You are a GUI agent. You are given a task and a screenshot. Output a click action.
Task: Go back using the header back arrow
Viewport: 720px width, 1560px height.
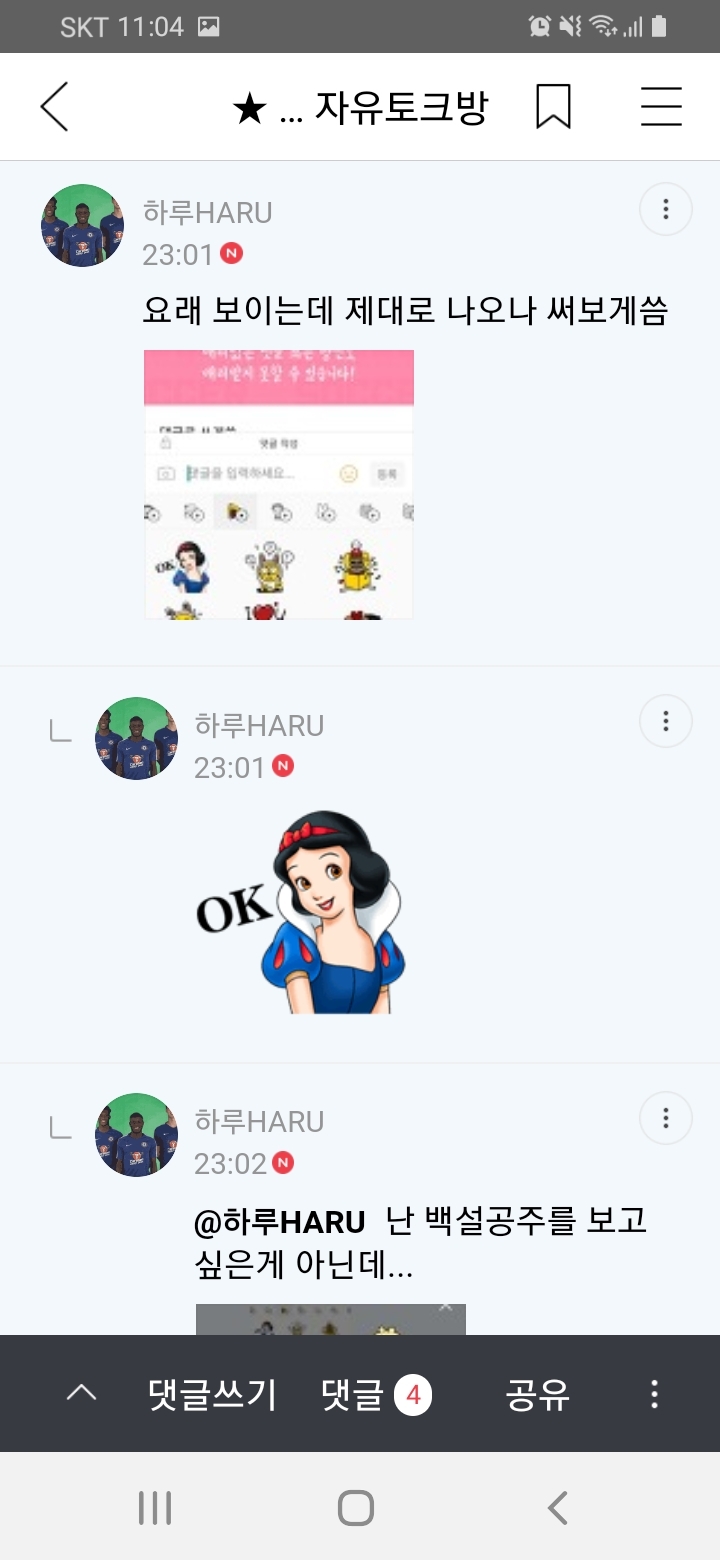coord(55,106)
